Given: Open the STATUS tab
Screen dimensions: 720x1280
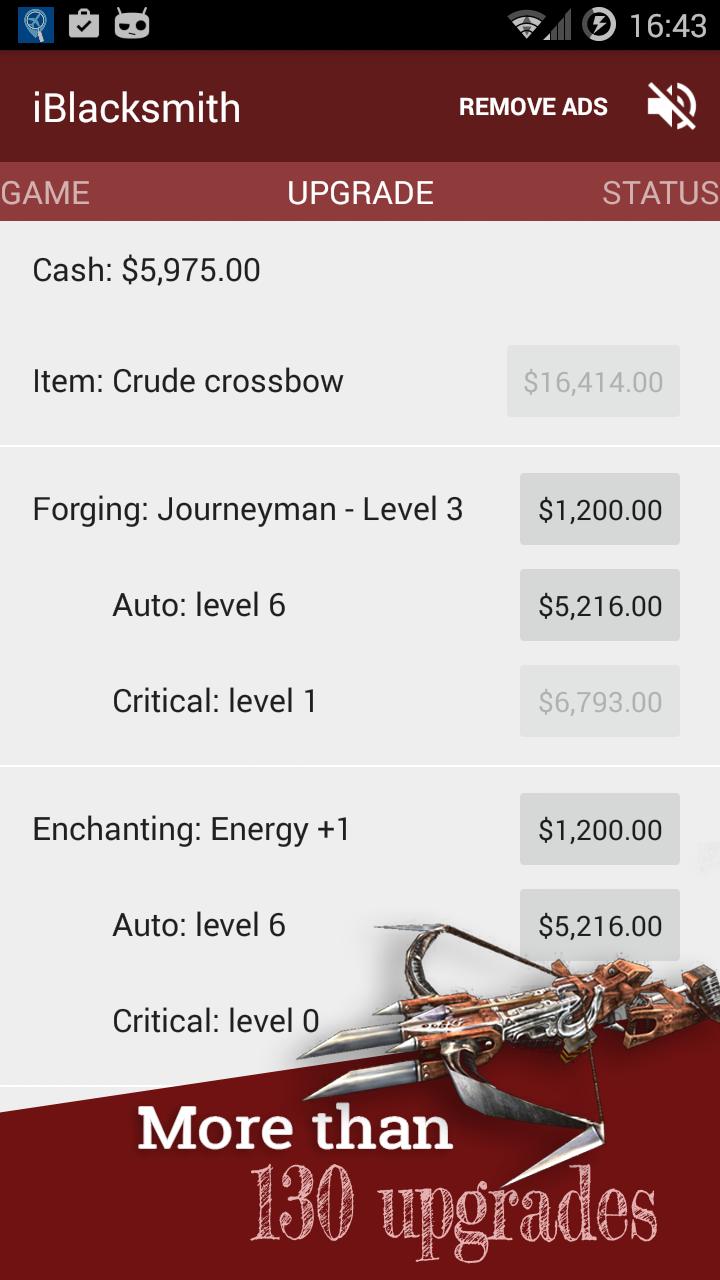Looking at the screenshot, I should coord(660,192).
